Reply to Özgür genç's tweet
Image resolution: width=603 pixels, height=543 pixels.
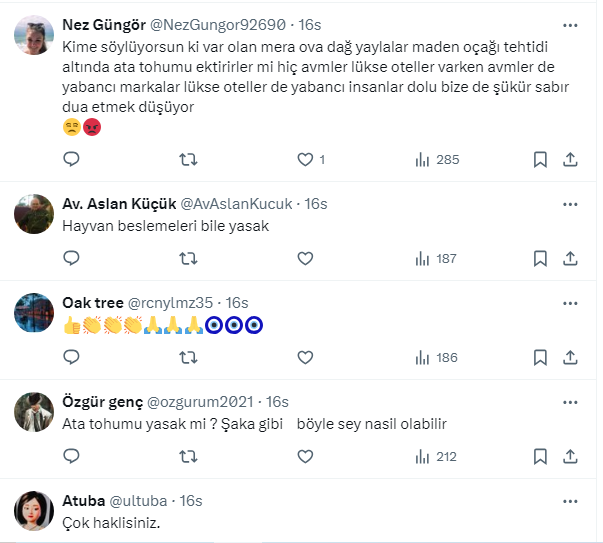click(x=71, y=456)
